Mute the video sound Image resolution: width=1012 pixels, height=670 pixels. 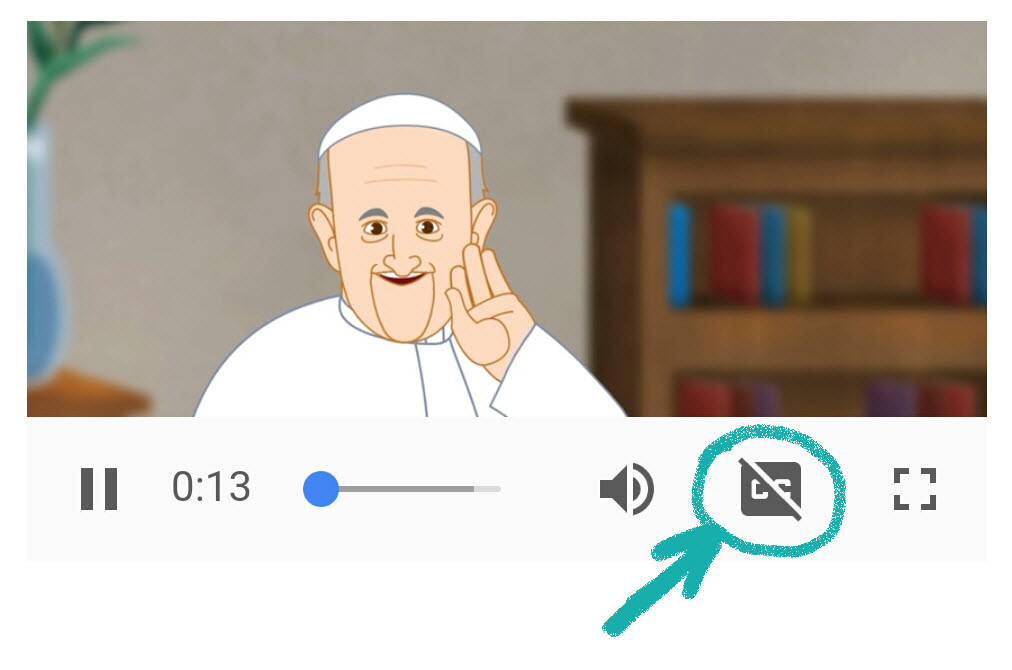point(626,490)
